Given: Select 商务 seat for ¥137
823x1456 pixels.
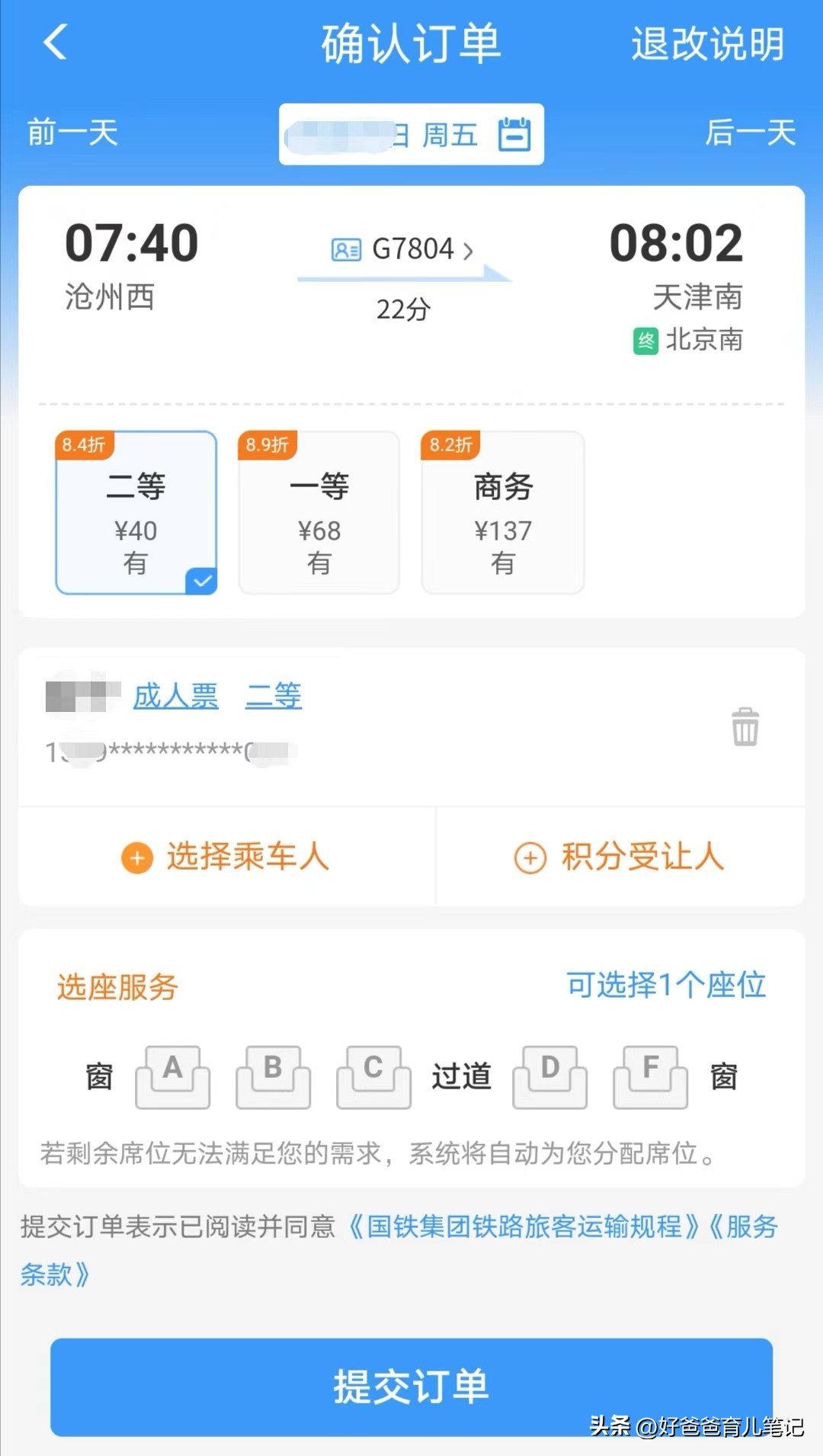Looking at the screenshot, I should click(x=503, y=513).
